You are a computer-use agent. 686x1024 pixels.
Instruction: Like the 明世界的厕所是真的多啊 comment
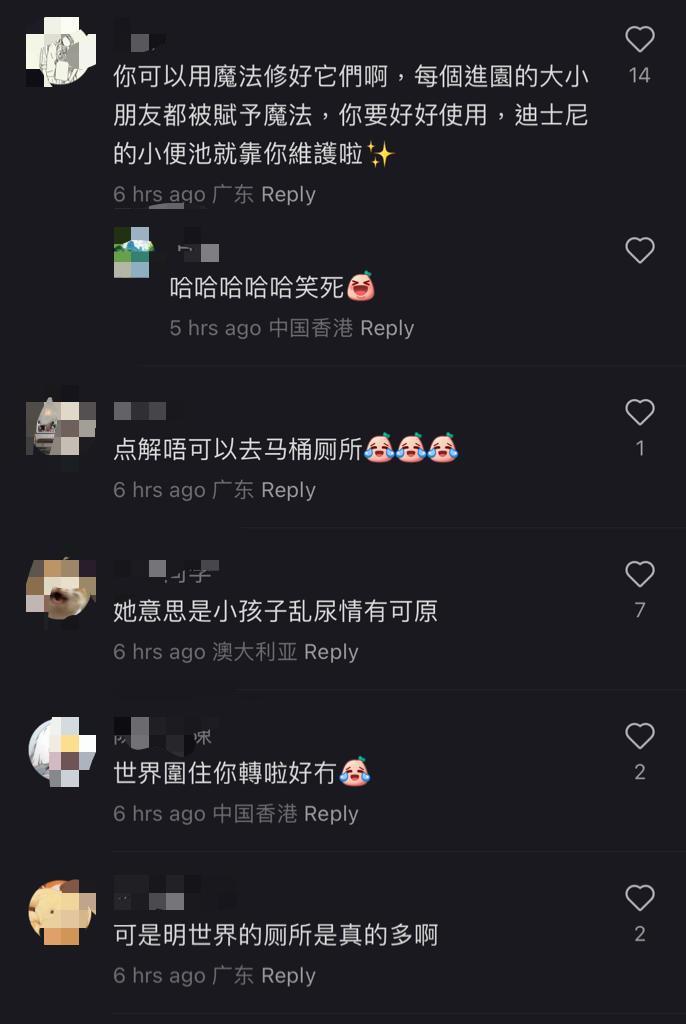pyautogui.click(x=639, y=898)
